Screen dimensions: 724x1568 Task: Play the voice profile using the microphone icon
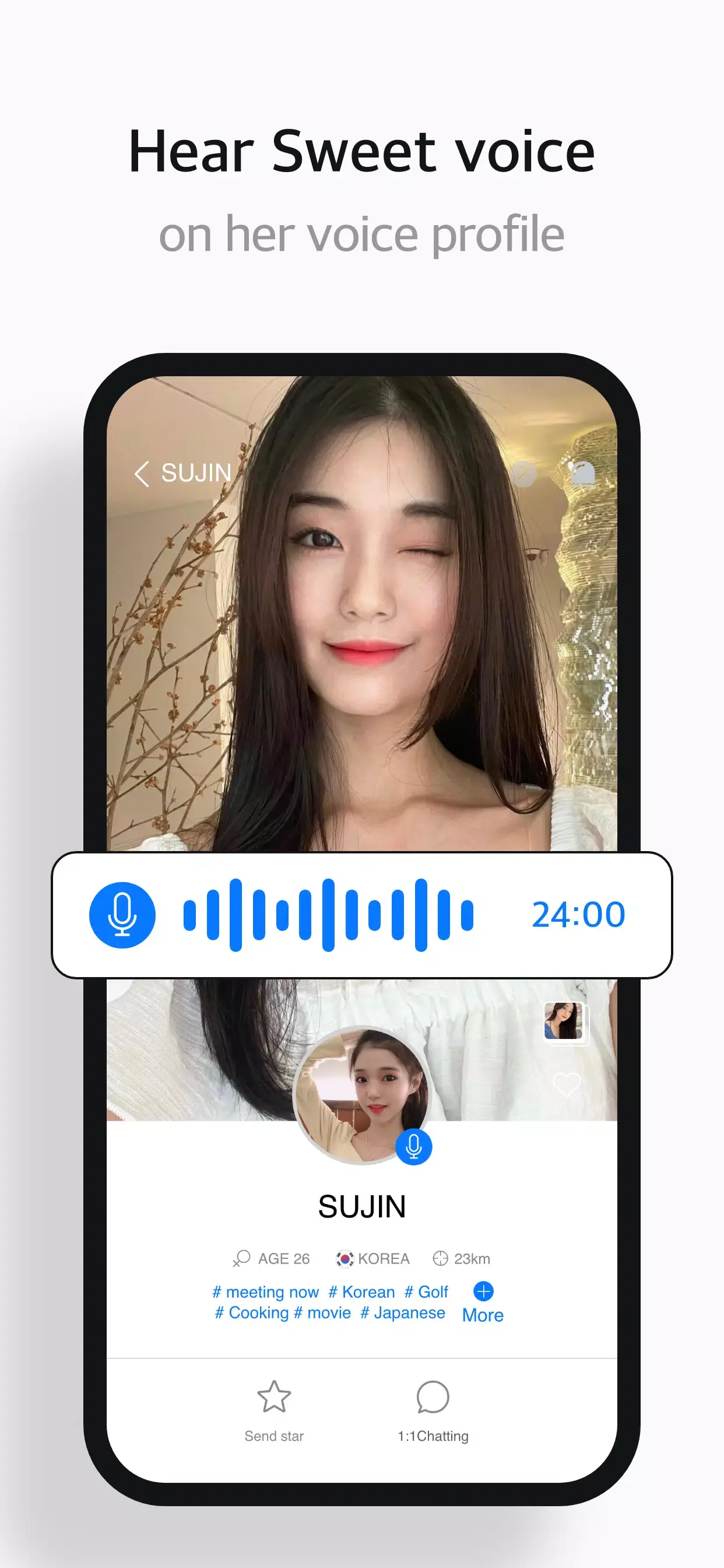tap(121, 915)
